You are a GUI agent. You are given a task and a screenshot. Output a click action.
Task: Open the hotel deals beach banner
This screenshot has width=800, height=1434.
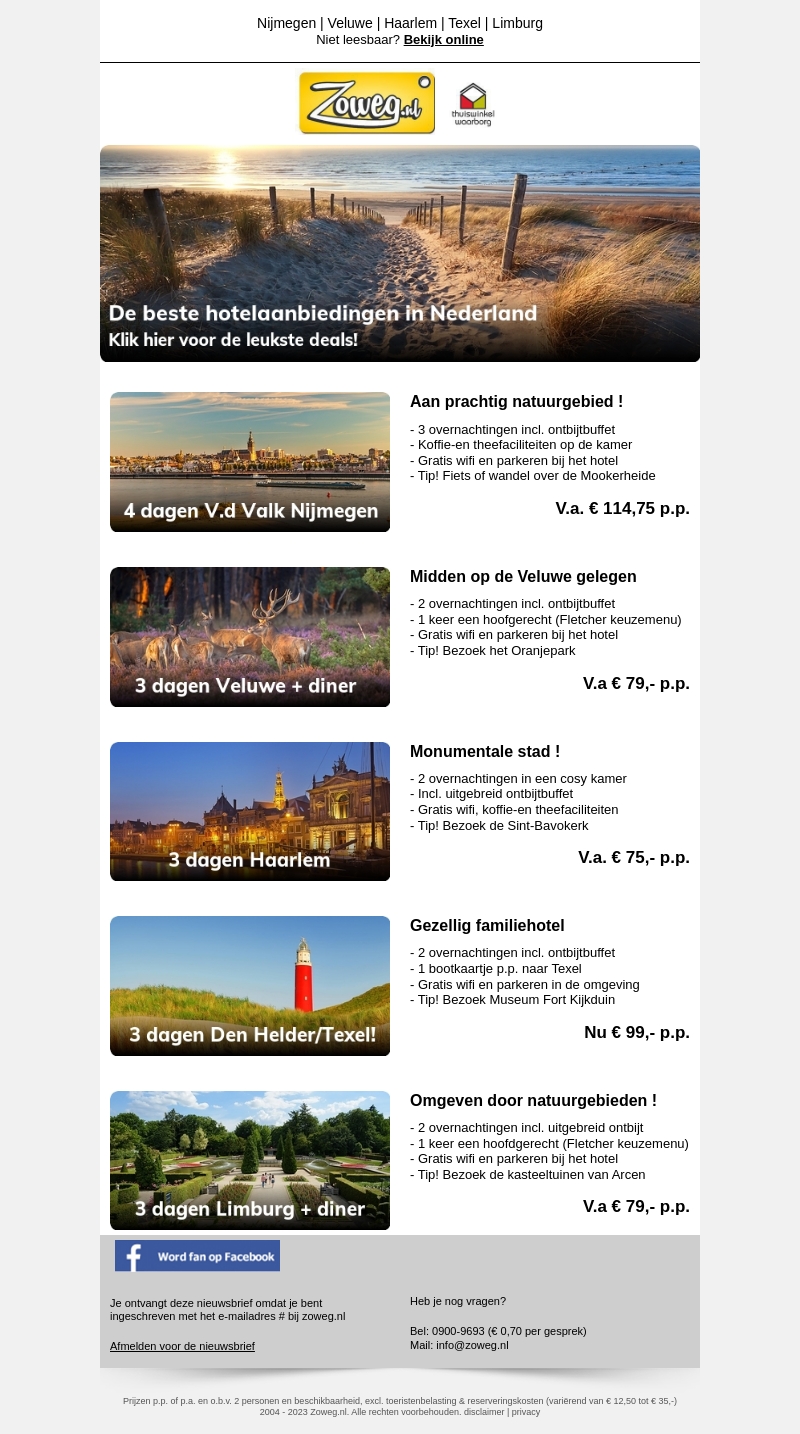(x=400, y=253)
